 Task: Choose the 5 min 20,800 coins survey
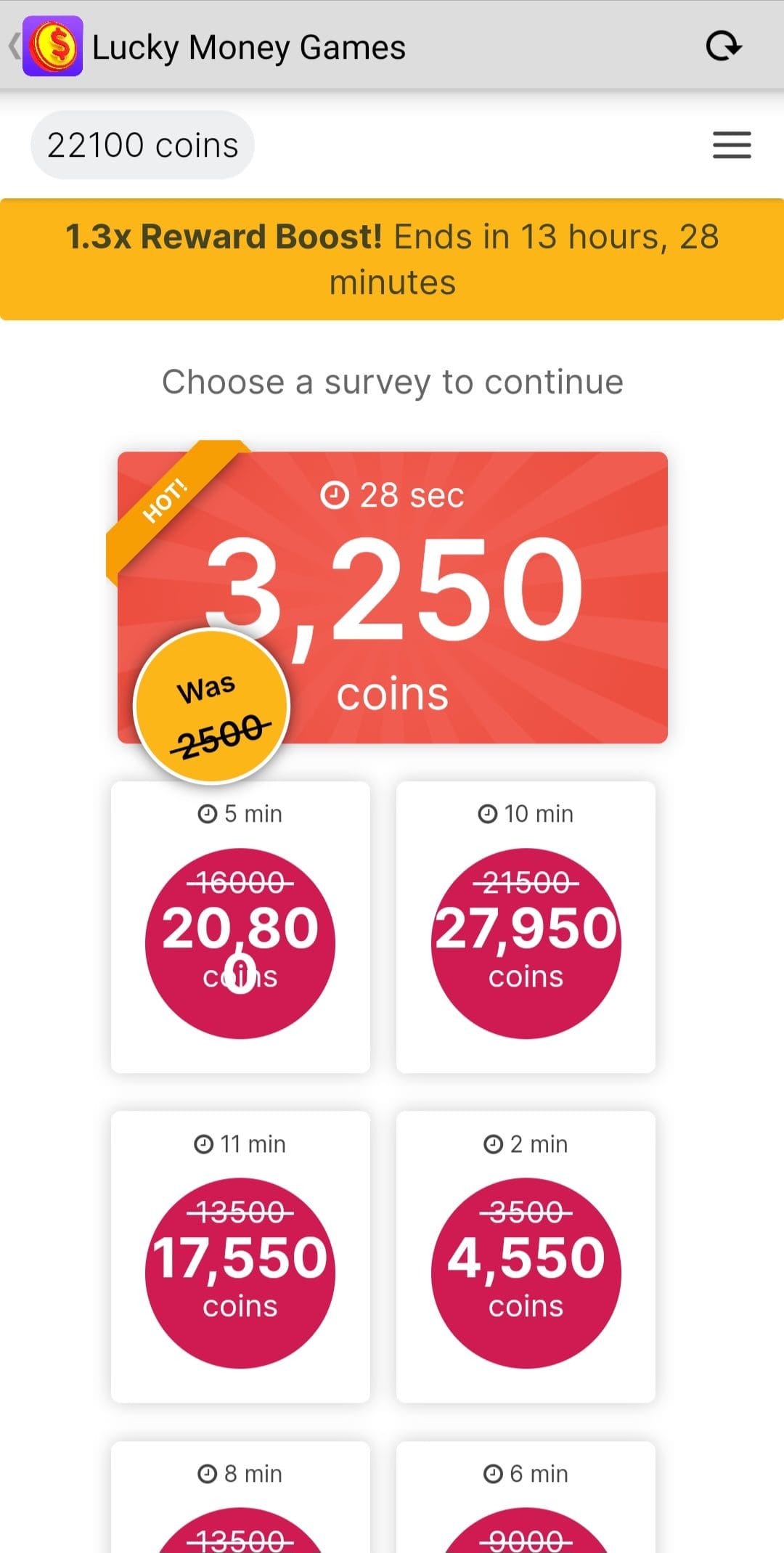(240, 927)
